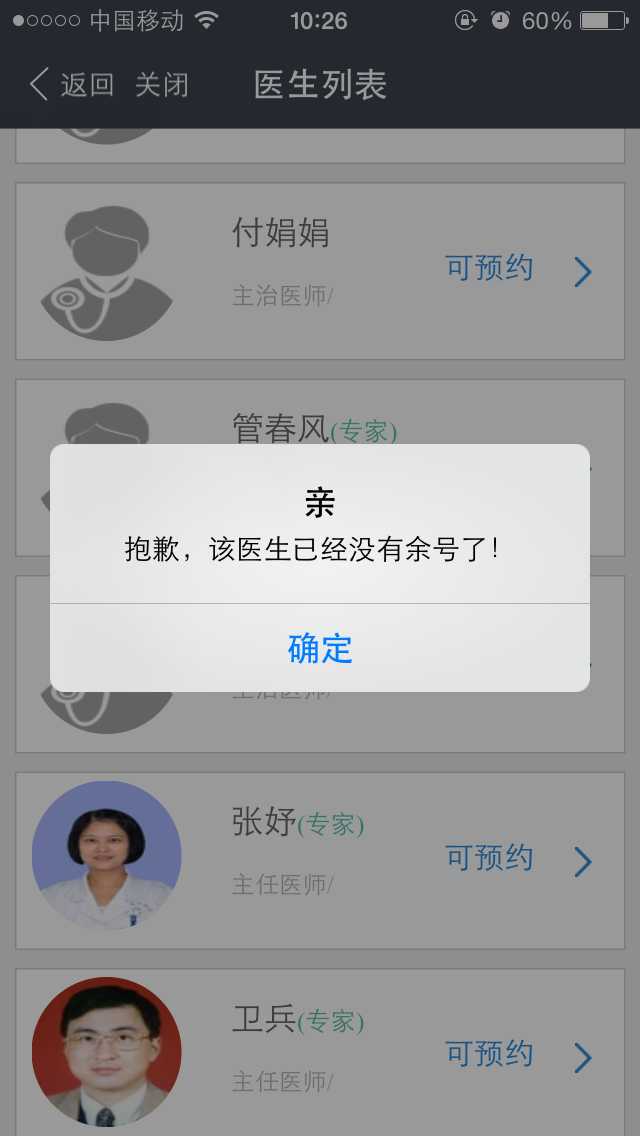Open expert 张妤's appointment page
Viewport: 640px width, 1136px height.
(320, 860)
